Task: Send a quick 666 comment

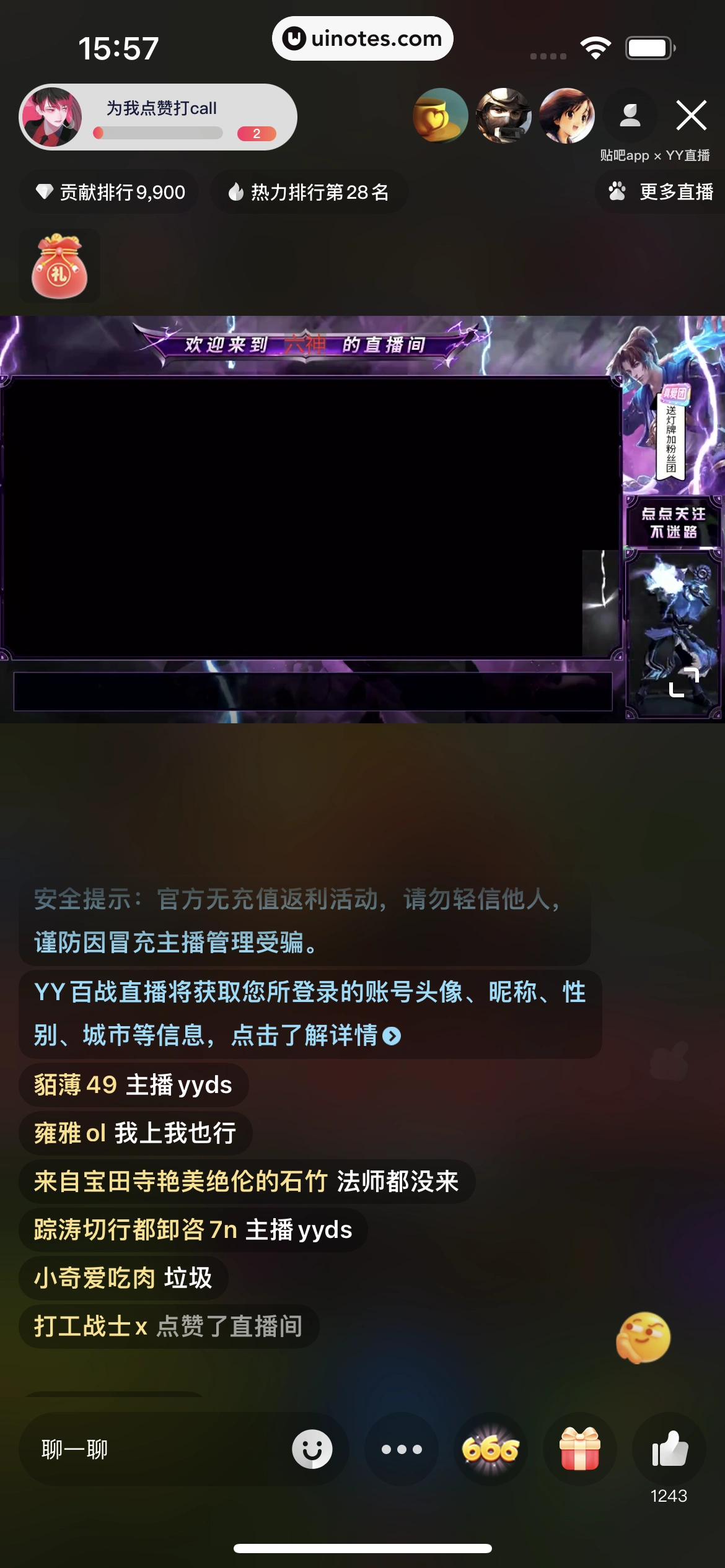Action: pyautogui.click(x=490, y=1449)
